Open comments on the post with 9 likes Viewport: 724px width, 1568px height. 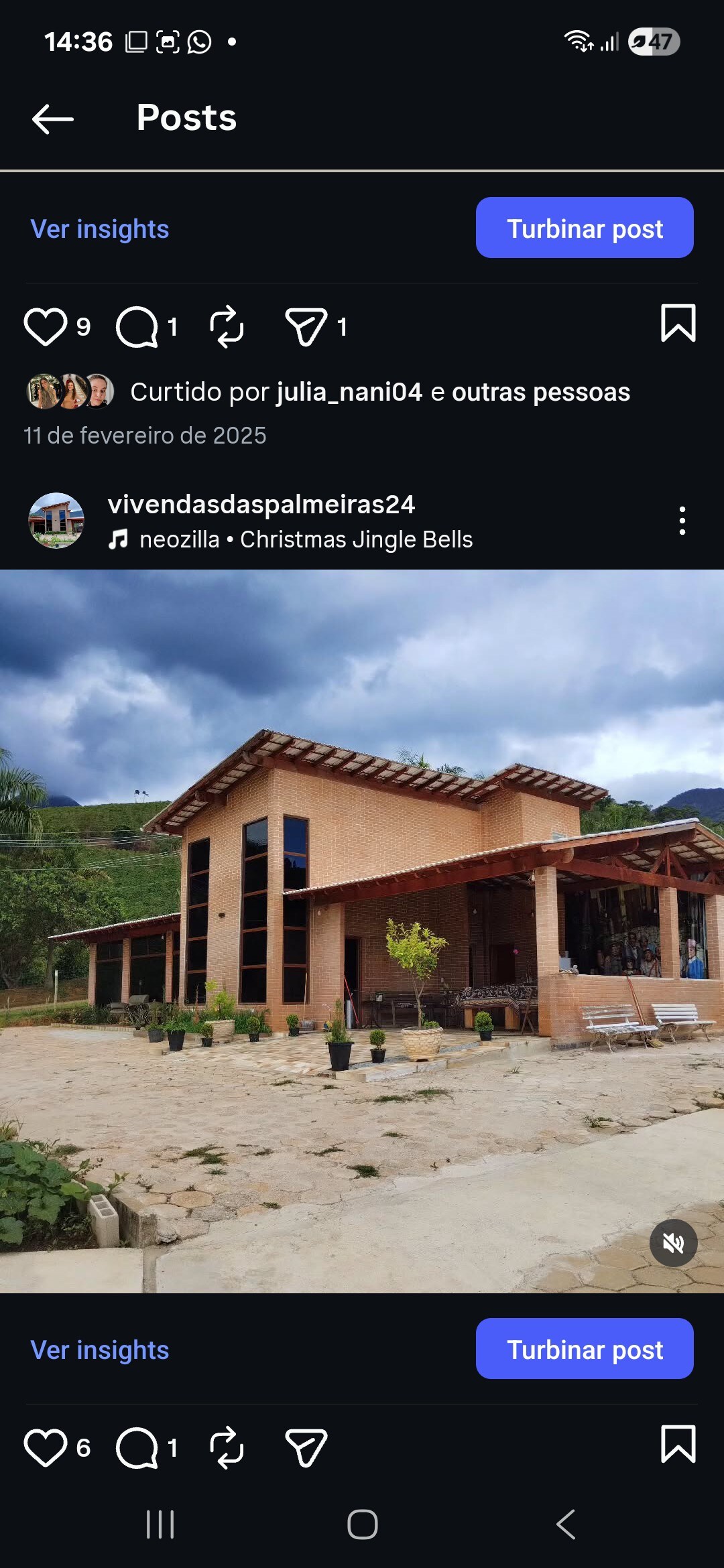(x=137, y=327)
